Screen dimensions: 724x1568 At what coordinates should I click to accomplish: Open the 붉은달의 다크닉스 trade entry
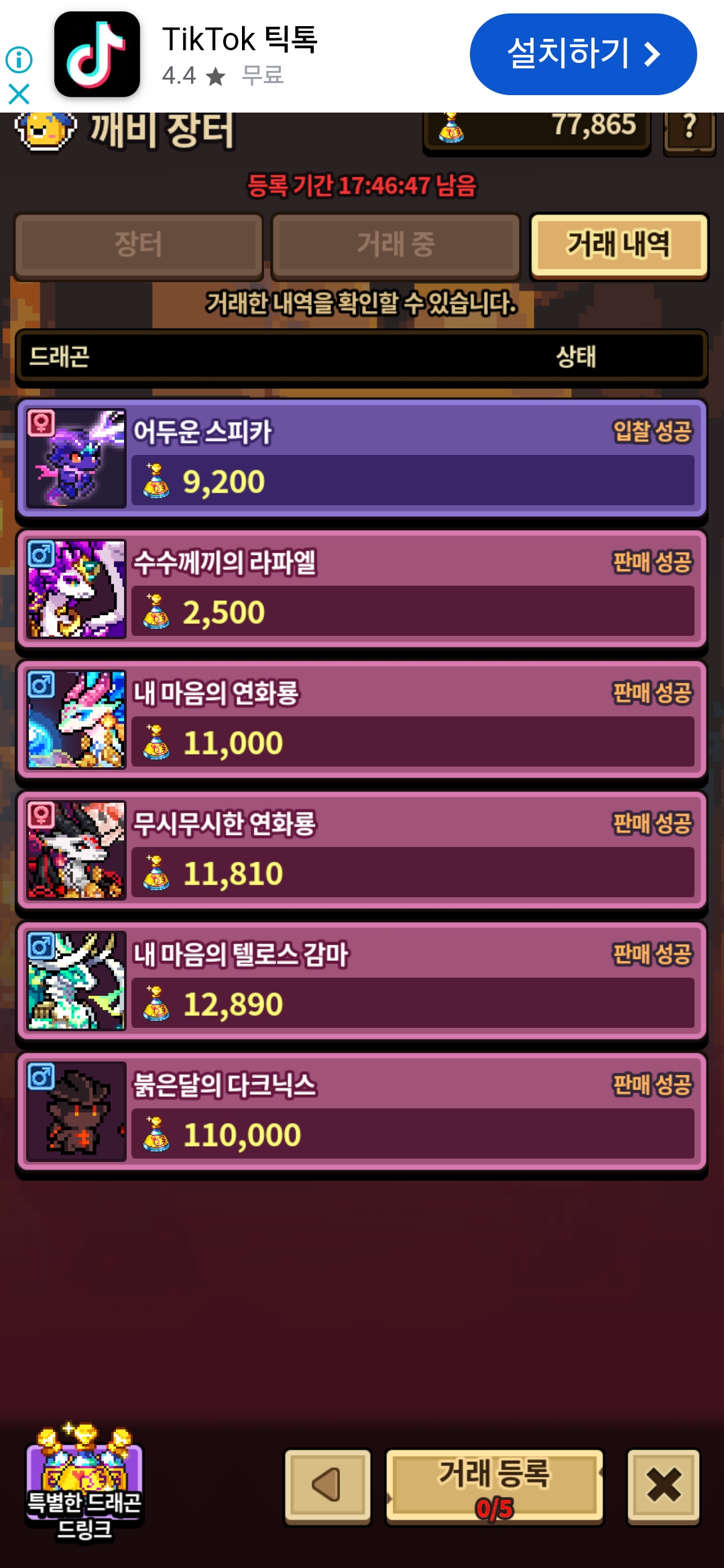362,1112
